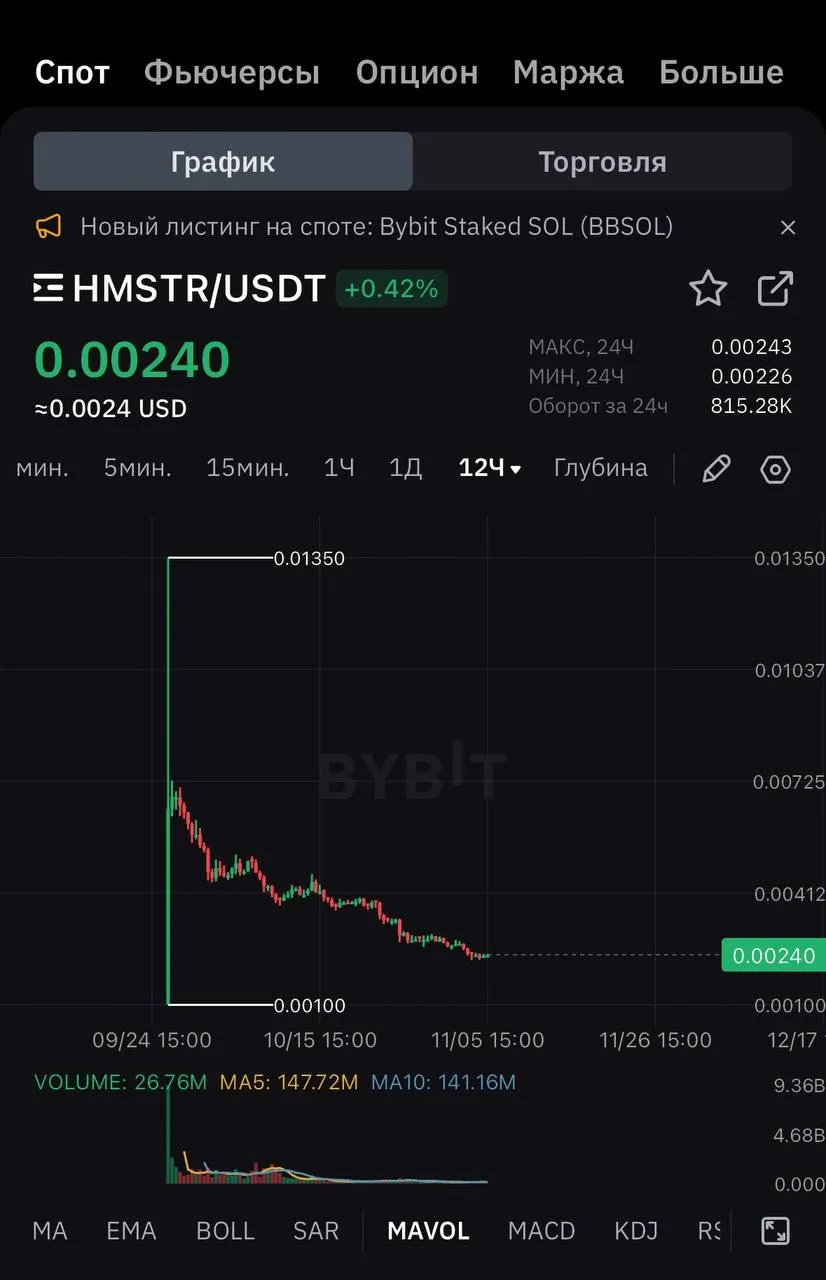Open the HMSTR/USDT pair selector
Viewport: 826px width, 1280px height.
click(x=180, y=289)
